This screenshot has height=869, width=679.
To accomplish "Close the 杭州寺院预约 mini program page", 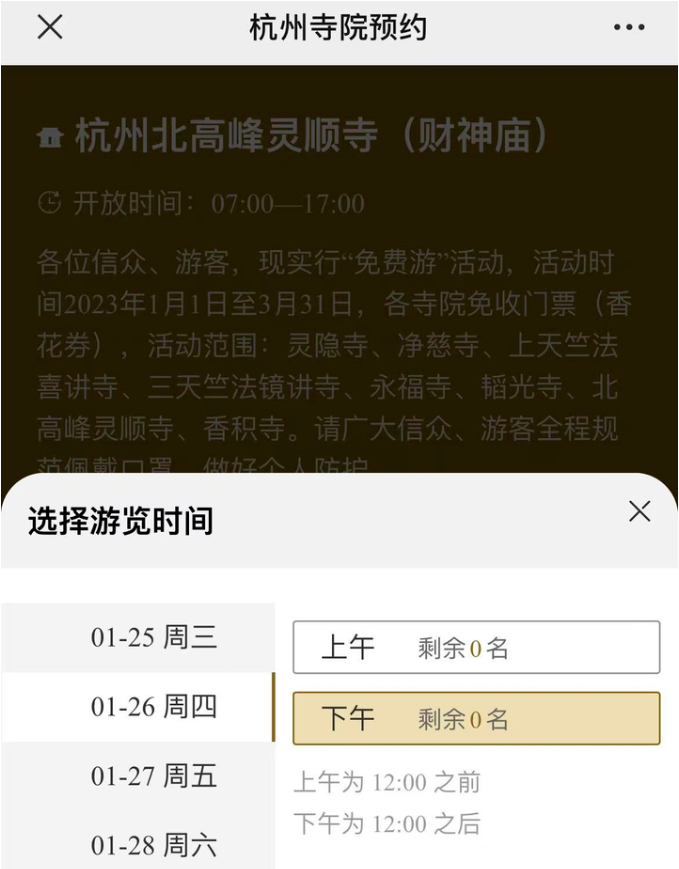I will 49,28.
